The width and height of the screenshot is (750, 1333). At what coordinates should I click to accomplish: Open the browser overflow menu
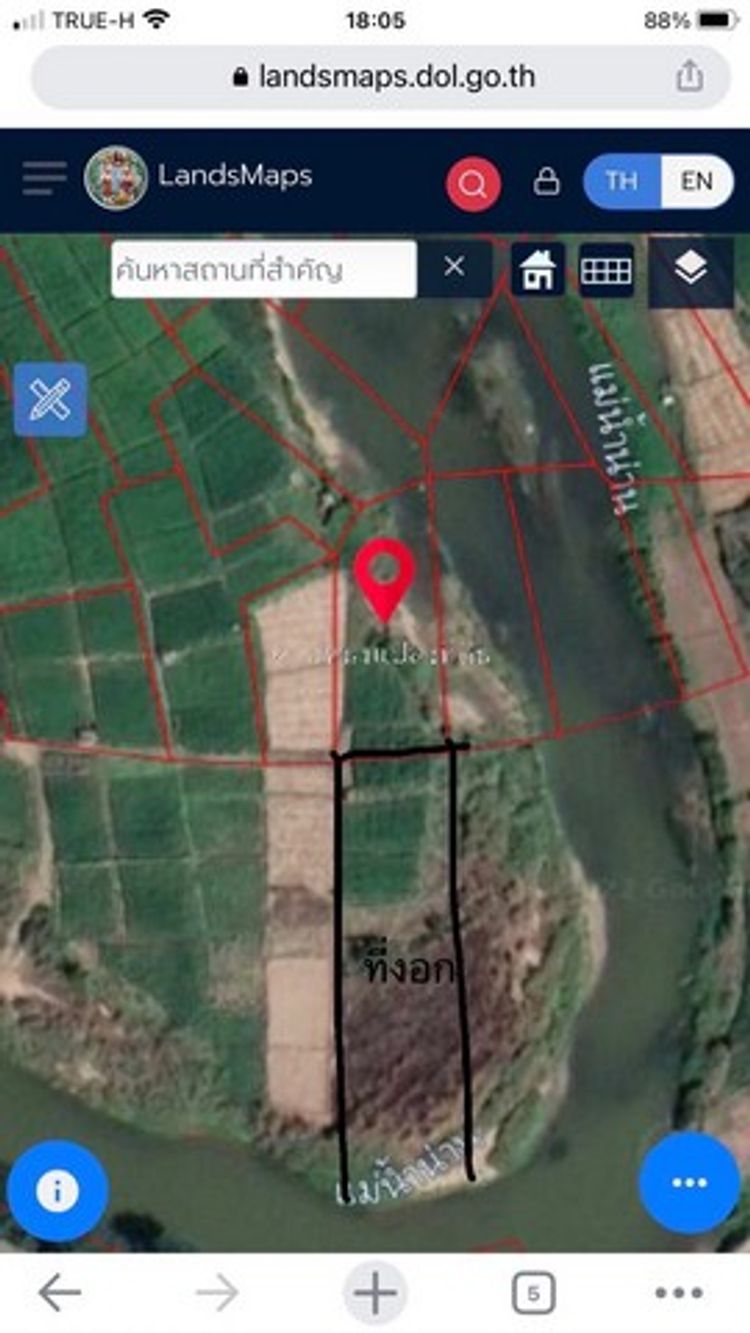[679, 1293]
